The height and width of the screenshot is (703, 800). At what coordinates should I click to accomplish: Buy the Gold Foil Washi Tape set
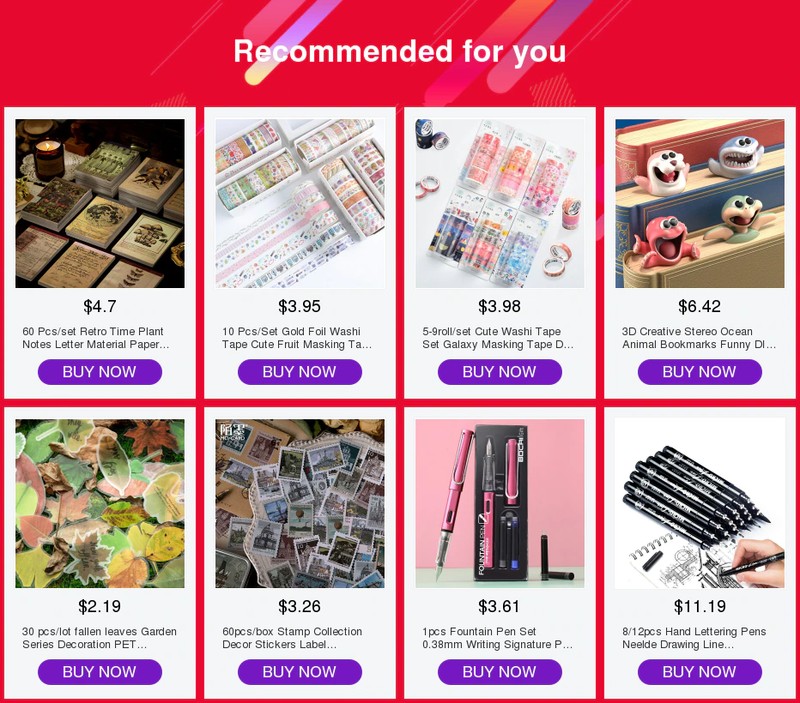pos(299,372)
